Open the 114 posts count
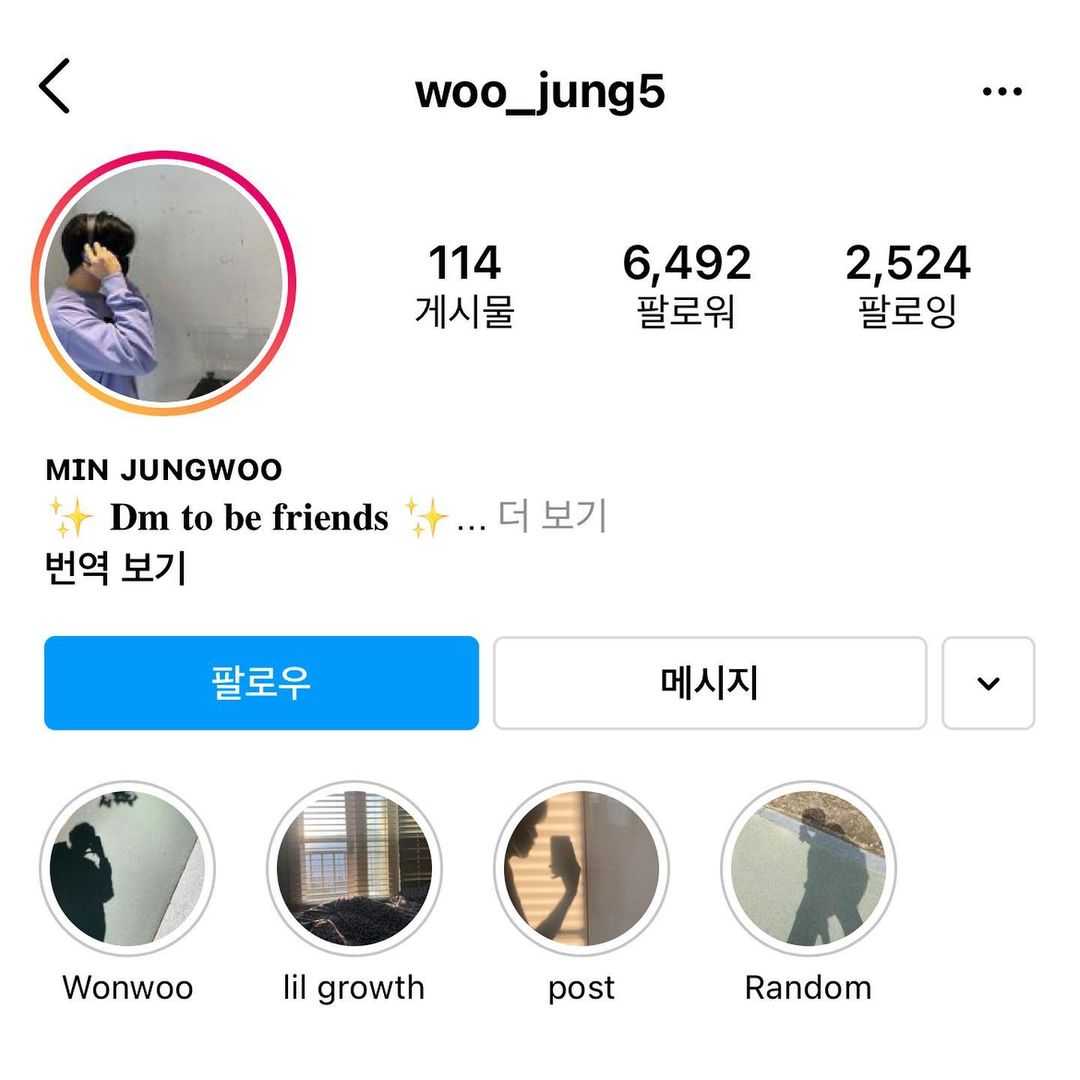The image size is (1080, 1080). pyautogui.click(x=464, y=286)
